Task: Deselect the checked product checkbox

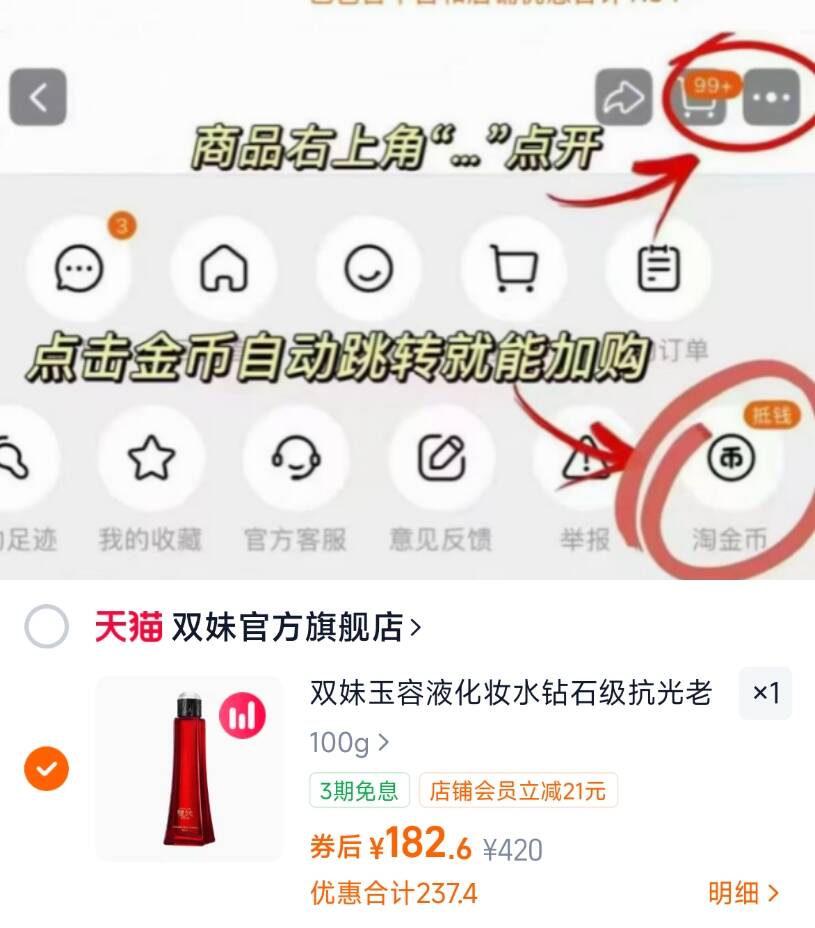Action: tap(44, 769)
